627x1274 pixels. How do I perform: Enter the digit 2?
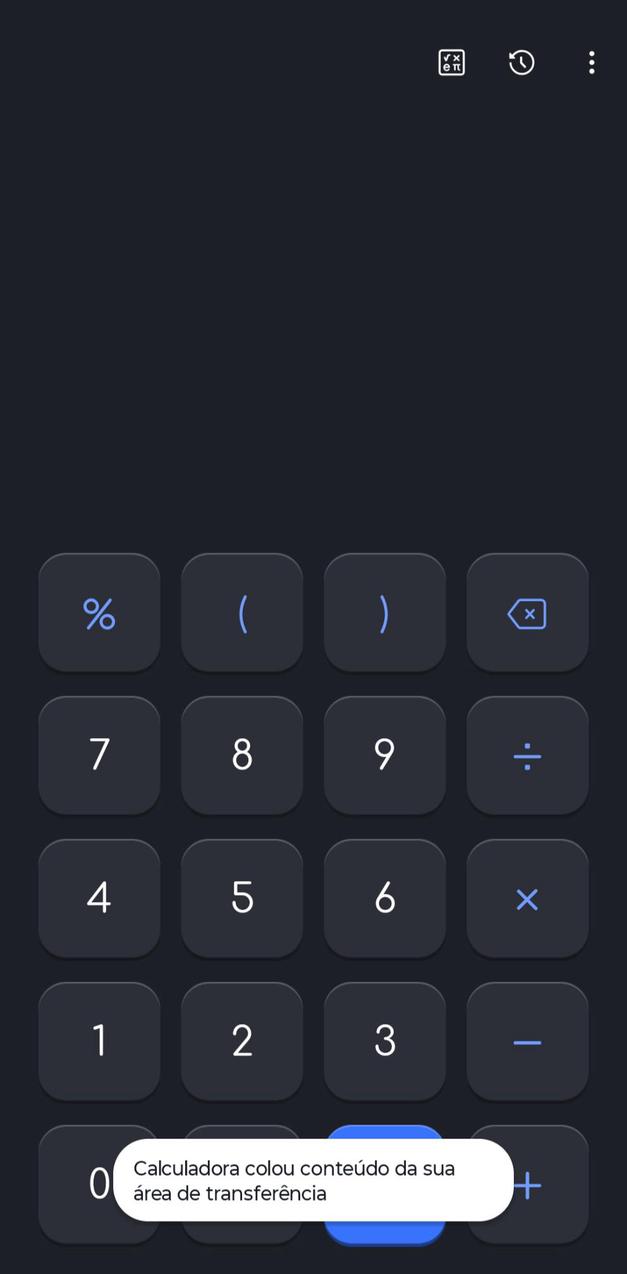[242, 1041]
